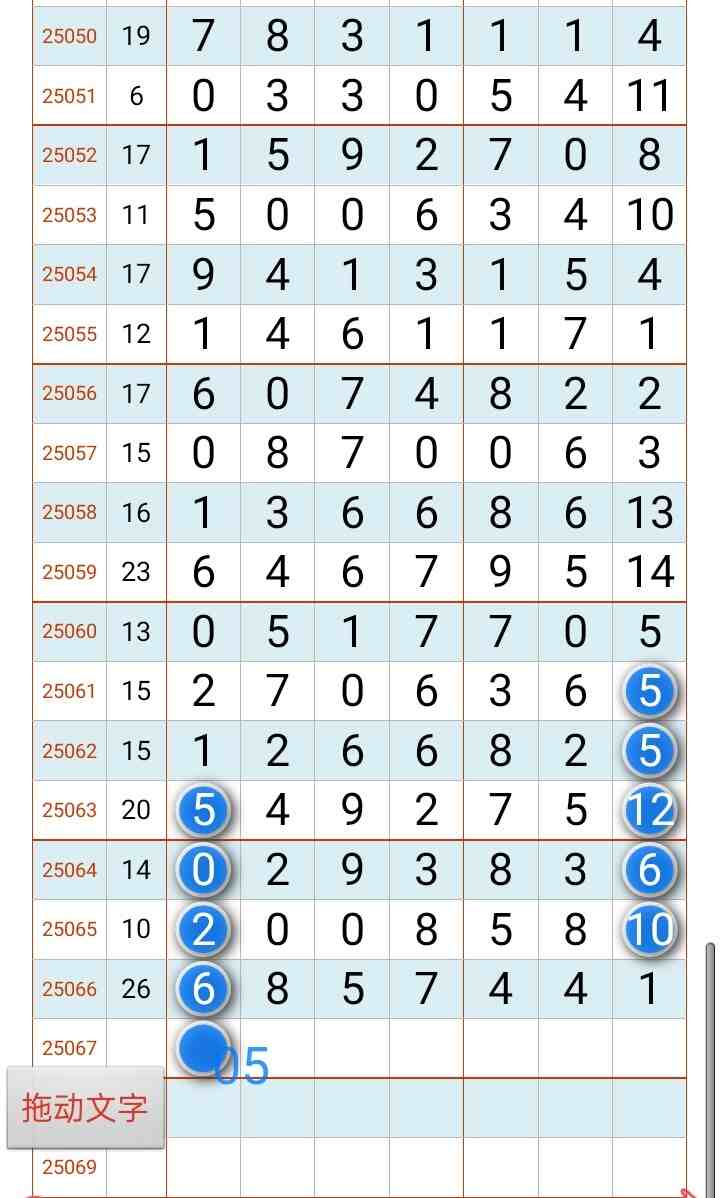Select the circled 6 in row 25066
Image resolution: width=720 pixels, height=1198 pixels.
pos(204,988)
